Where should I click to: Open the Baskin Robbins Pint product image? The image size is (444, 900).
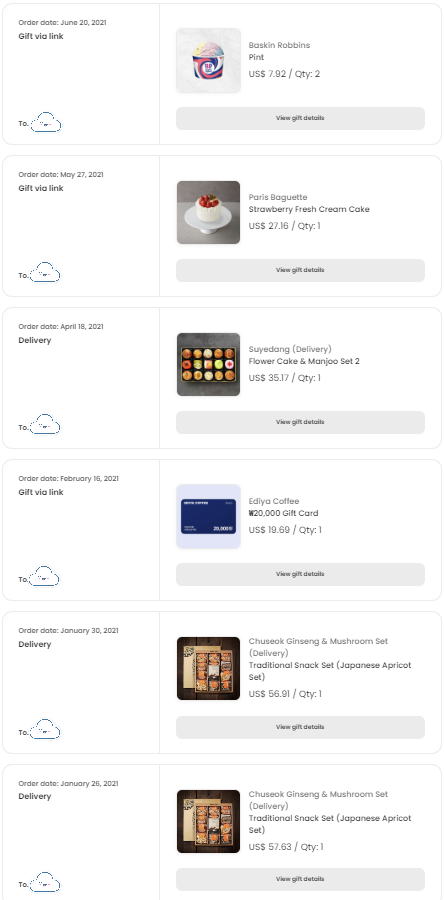(208, 60)
